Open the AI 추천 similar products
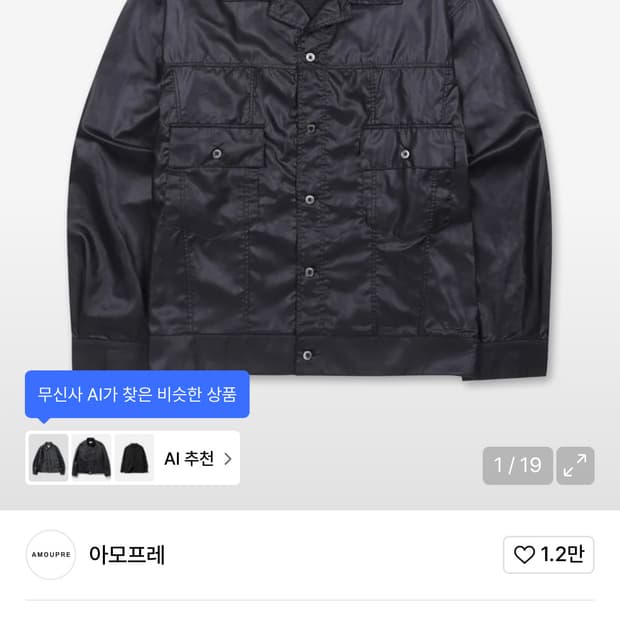This screenshot has height=620, width=620. coord(198,459)
